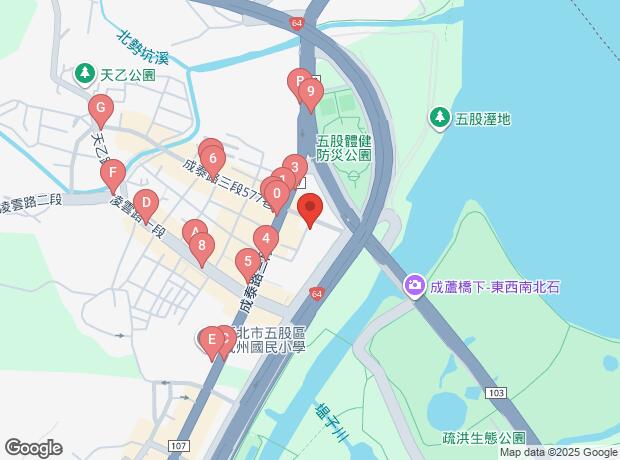Select map marker E

[211, 341]
